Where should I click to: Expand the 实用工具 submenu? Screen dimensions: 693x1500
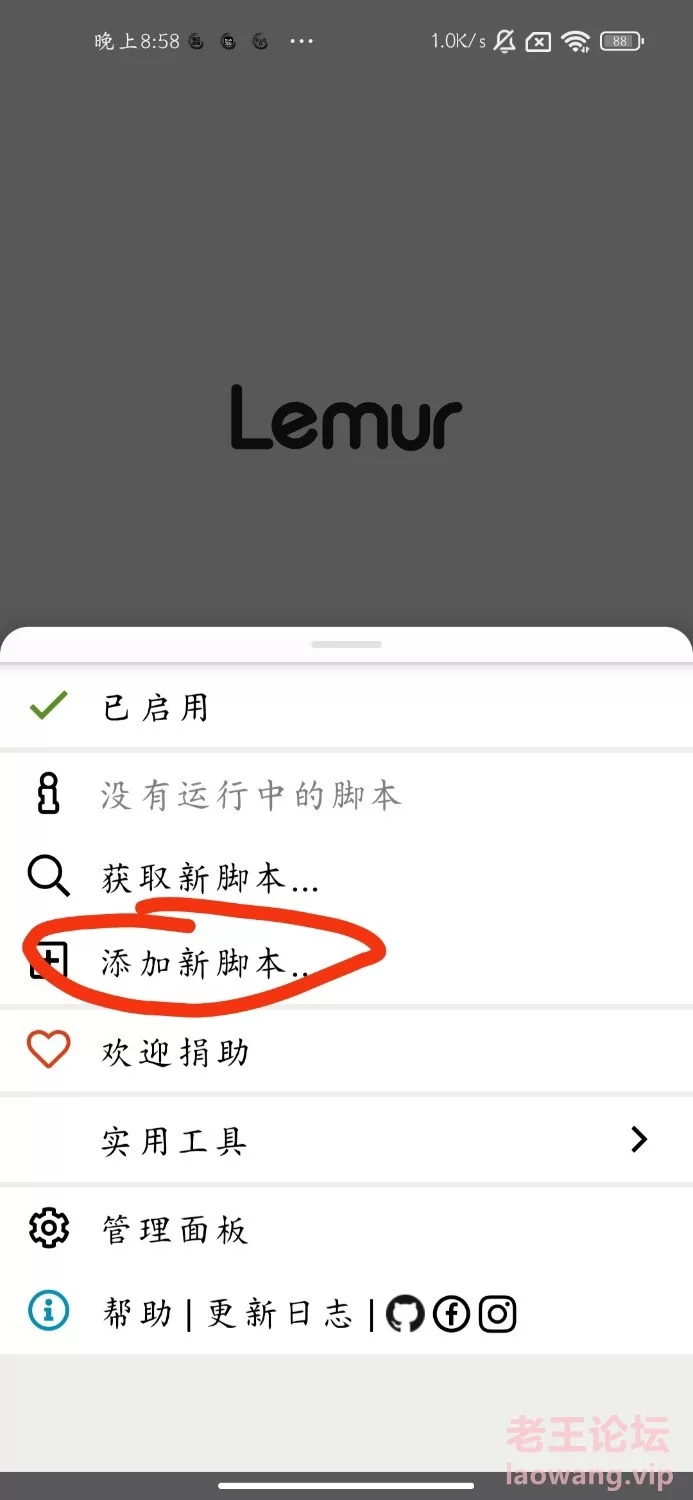pos(346,1140)
